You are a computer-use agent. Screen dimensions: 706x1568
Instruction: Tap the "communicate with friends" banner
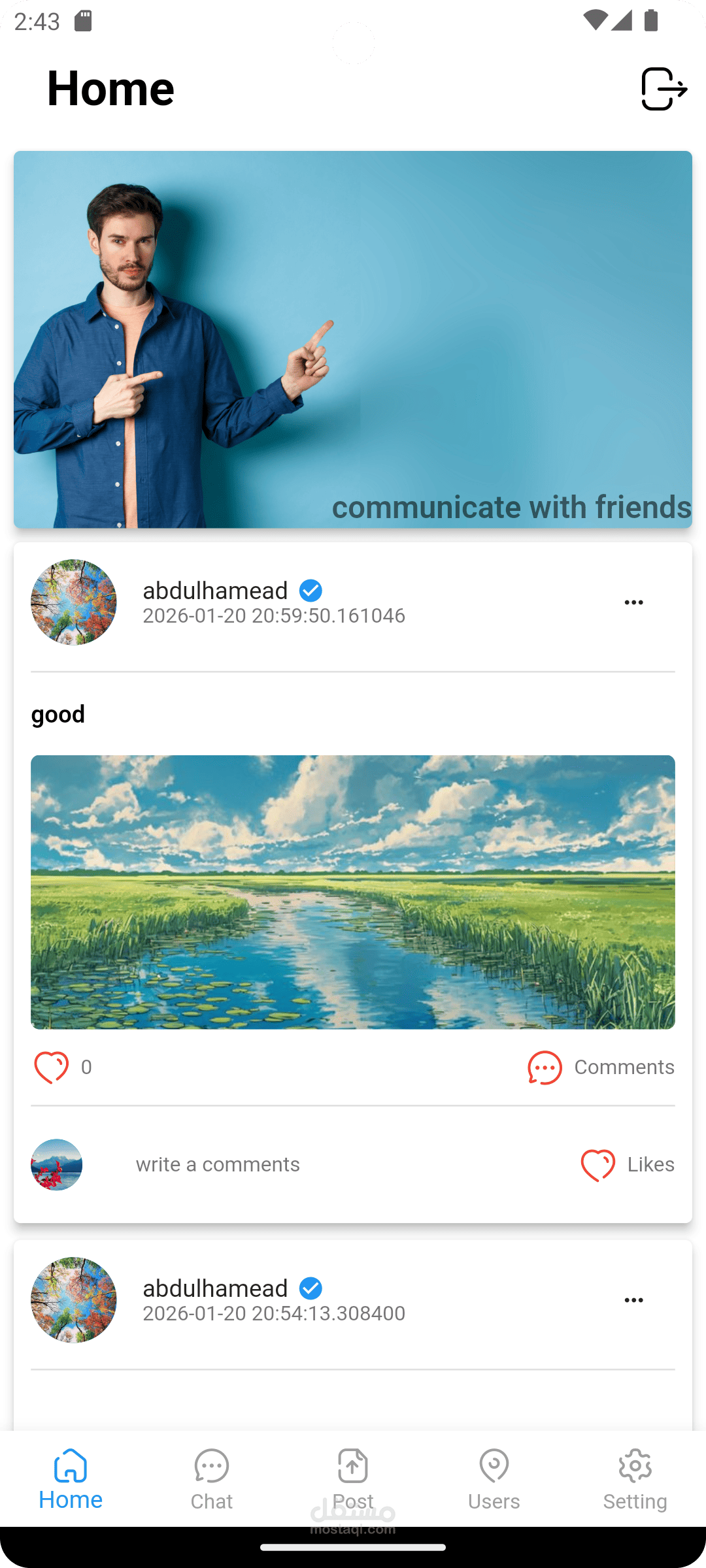pyautogui.click(x=353, y=340)
